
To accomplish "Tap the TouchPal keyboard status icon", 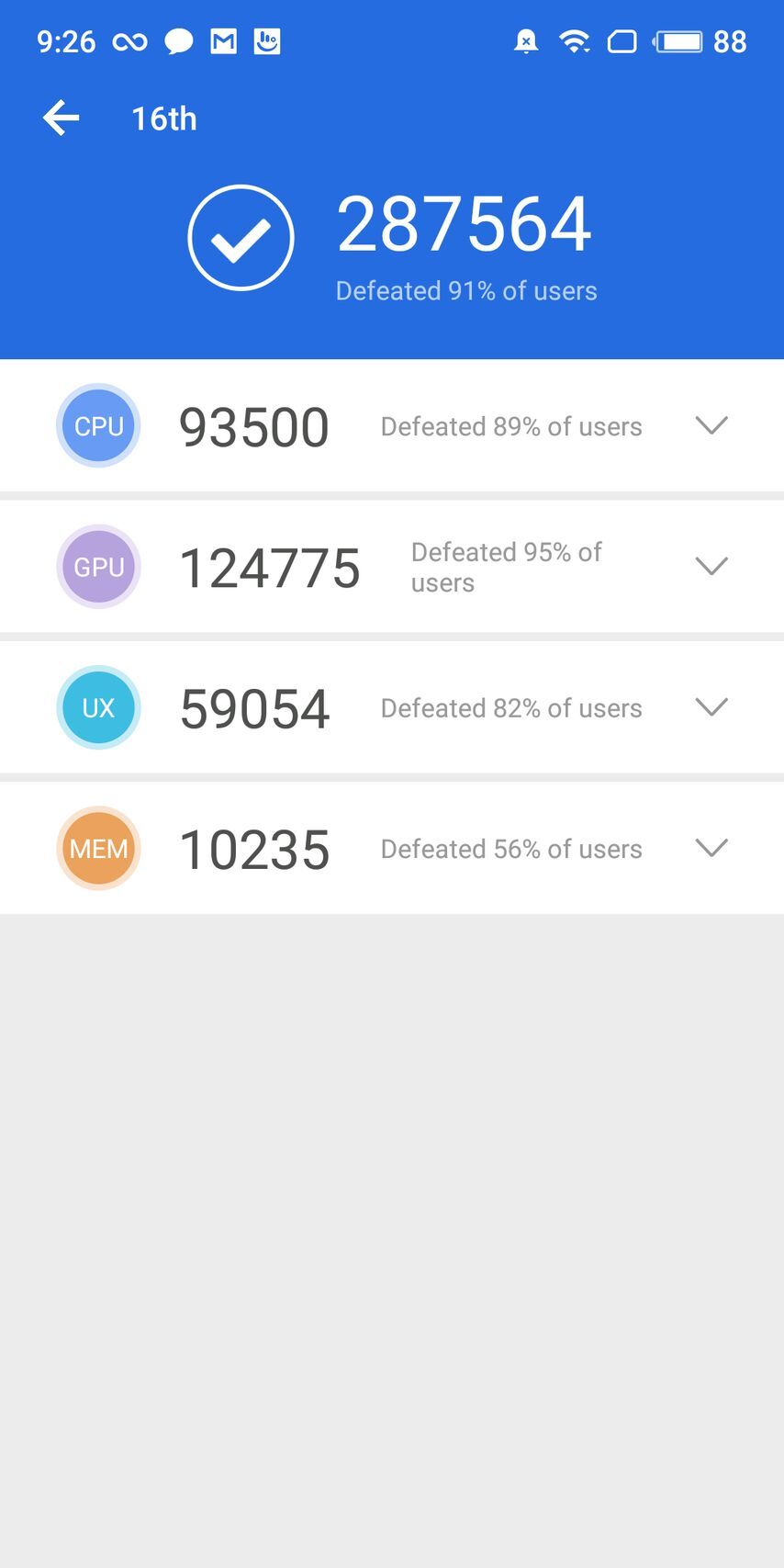I will [266, 40].
